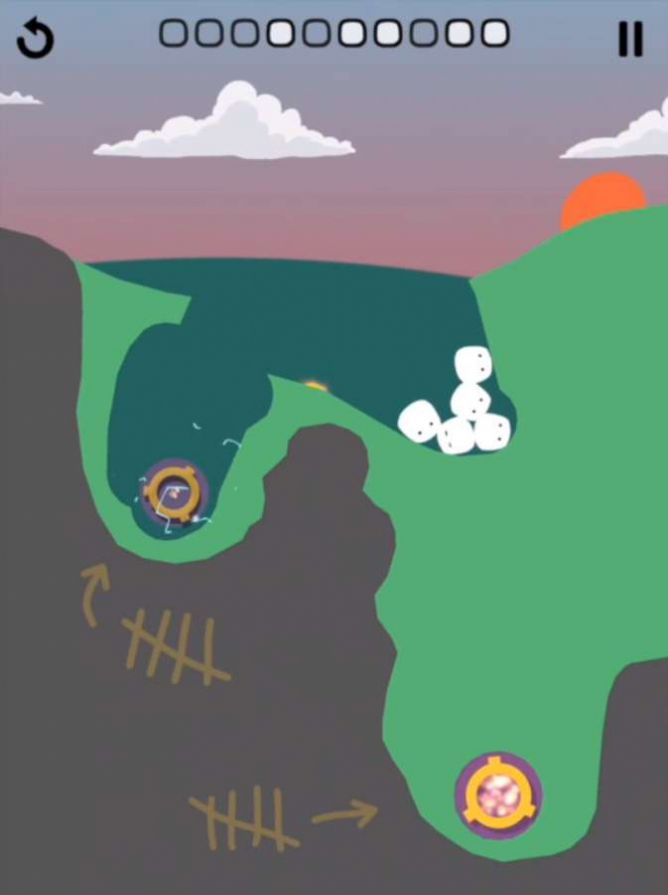The width and height of the screenshot is (668, 895).
Task: Restart the level with the reset arrow
Action: tap(35, 38)
